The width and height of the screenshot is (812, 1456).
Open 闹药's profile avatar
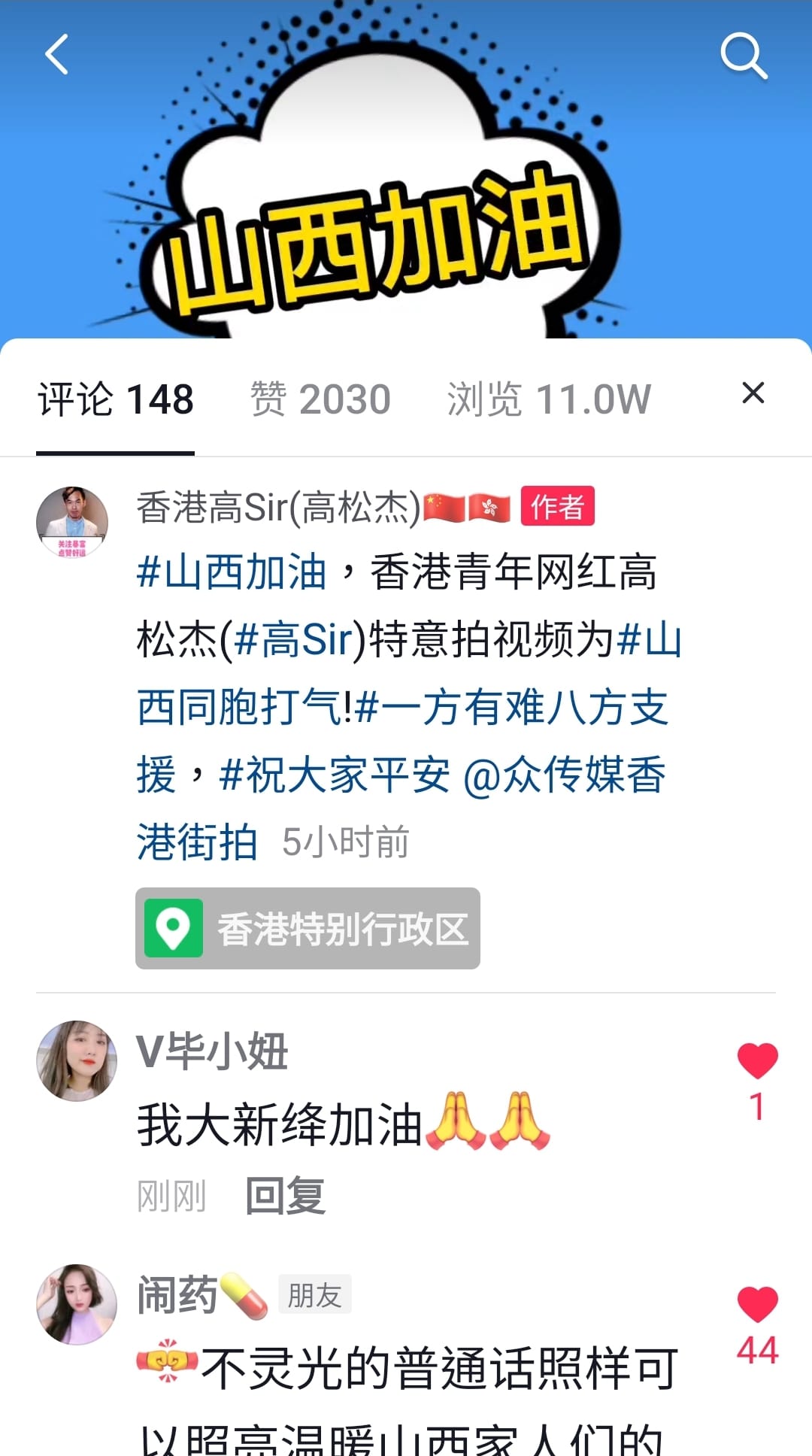point(76,1304)
